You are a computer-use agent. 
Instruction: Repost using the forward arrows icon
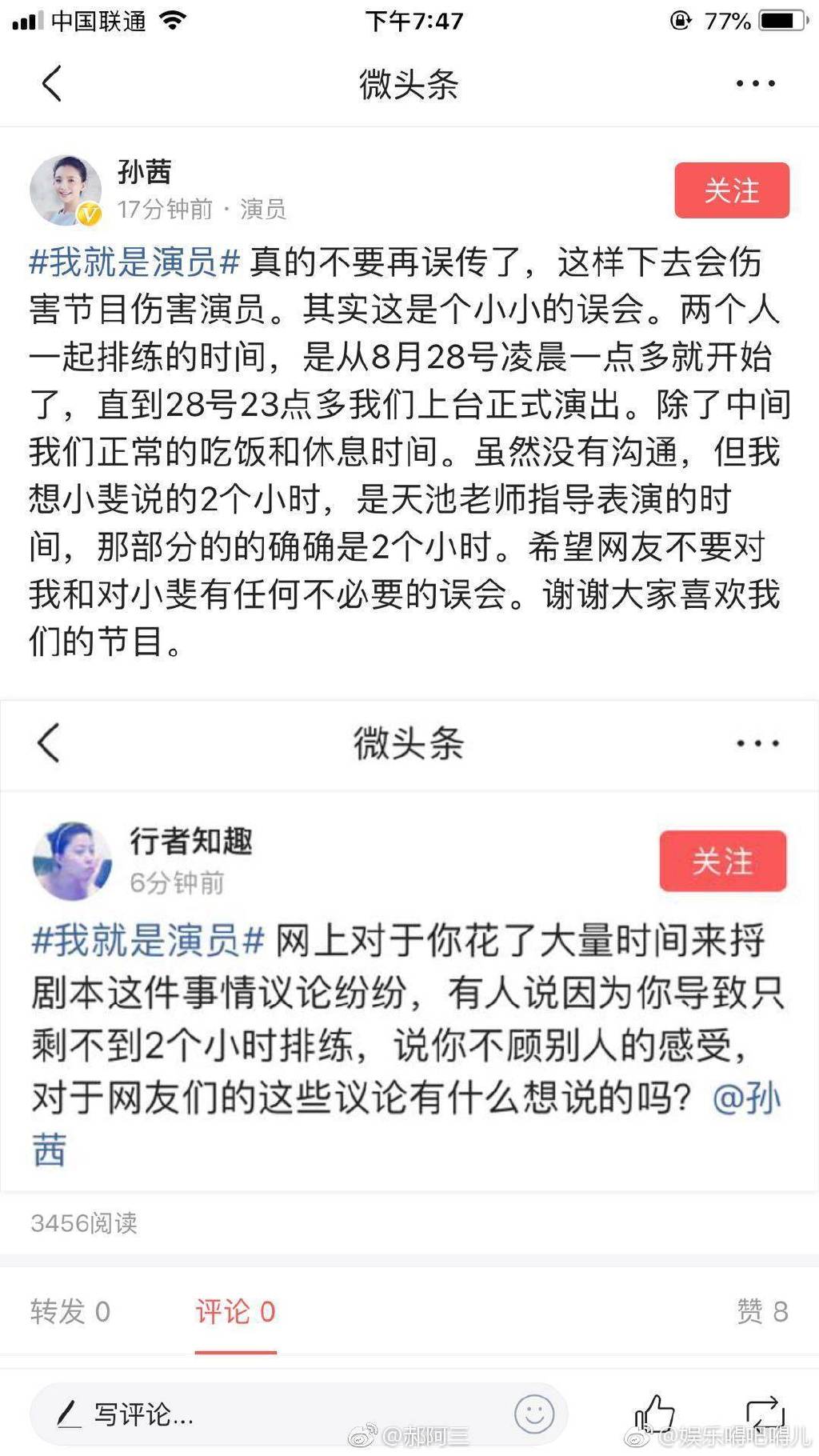tap(765, 1414)
